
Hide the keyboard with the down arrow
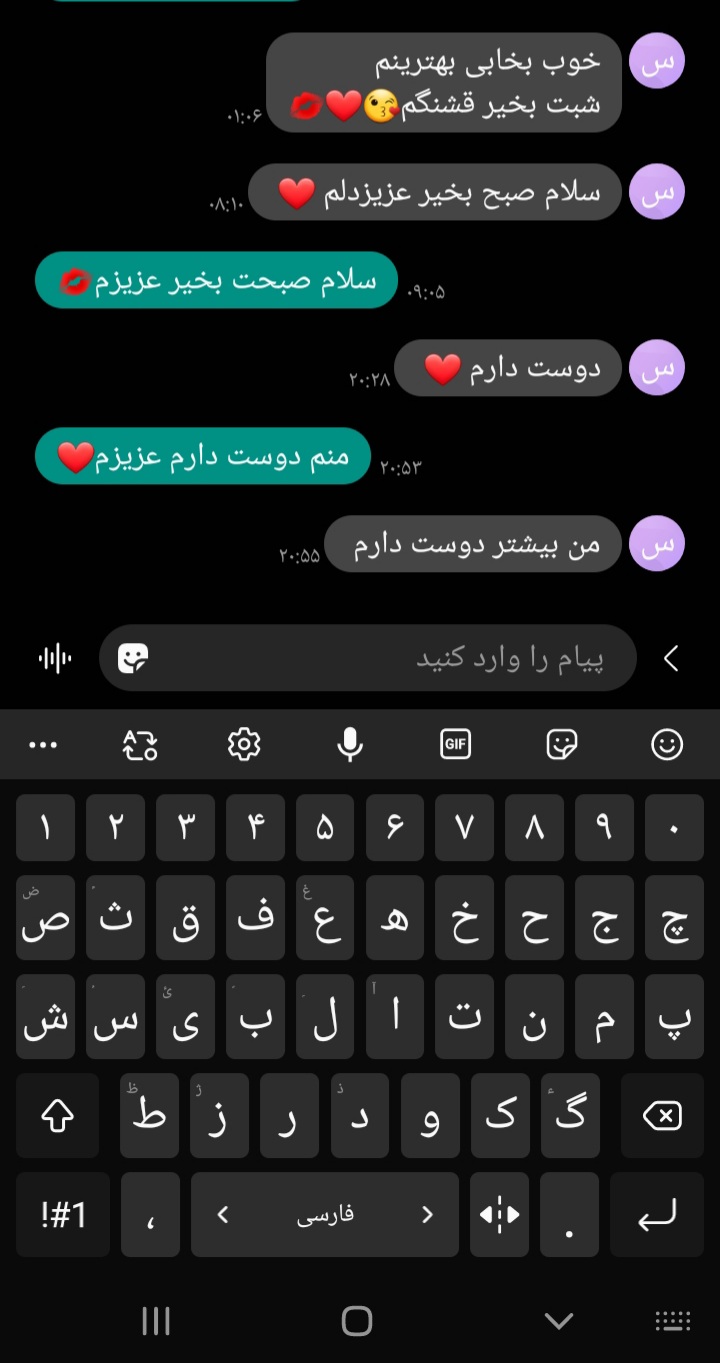[558, 1320]
